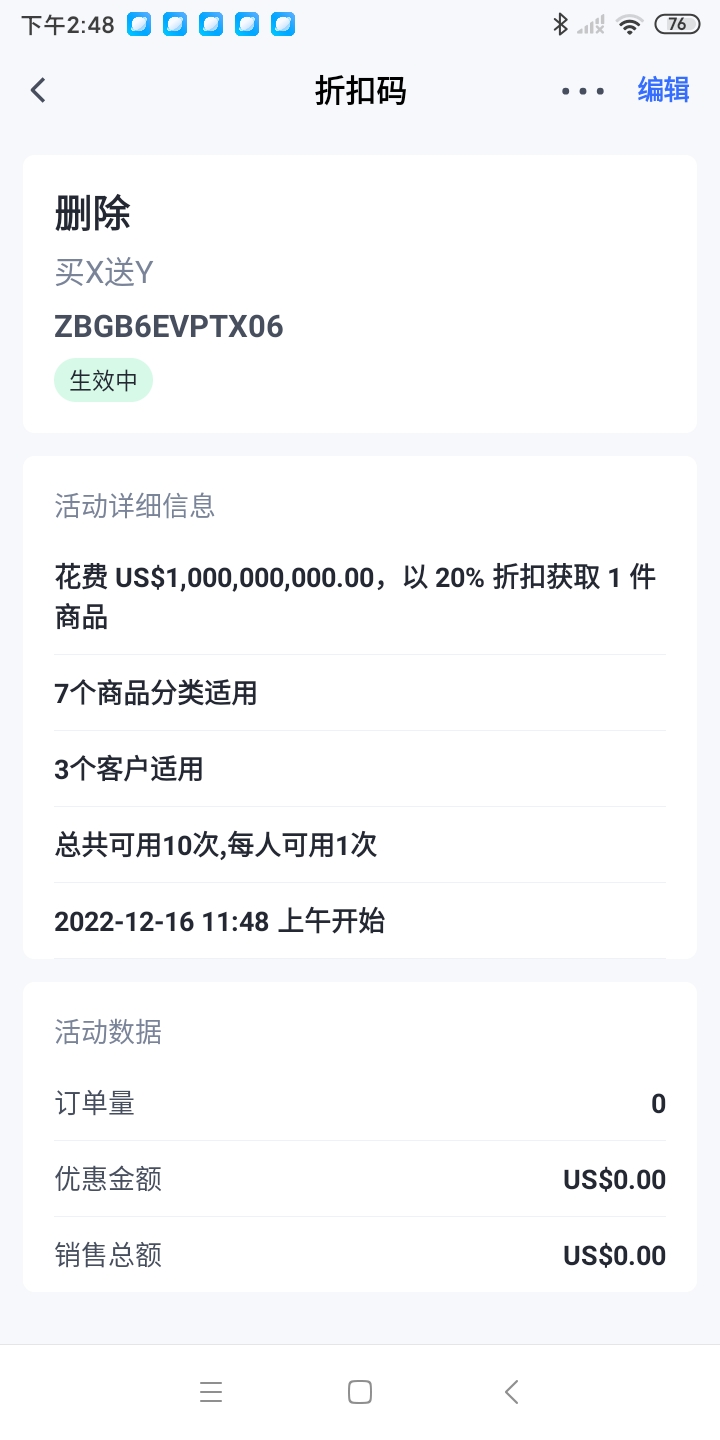The width and height of the screenshot is (720, 1440).
Task: Tap the recent apps button in navigation bar
Action: 211,1391
